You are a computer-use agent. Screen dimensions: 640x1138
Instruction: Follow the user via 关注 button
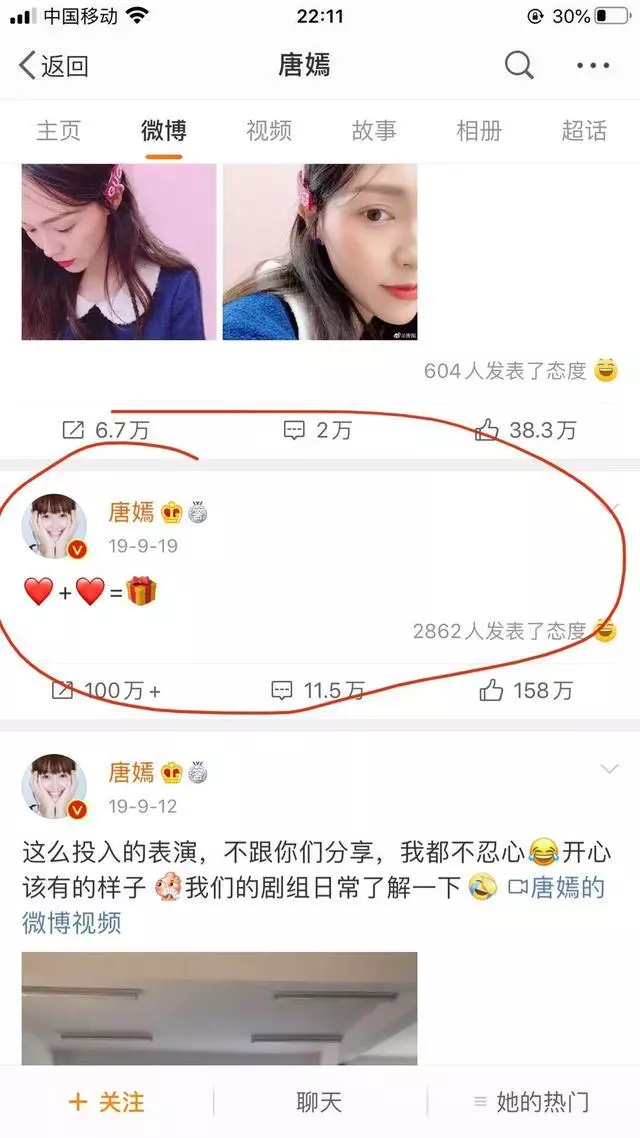(106, 1102)
